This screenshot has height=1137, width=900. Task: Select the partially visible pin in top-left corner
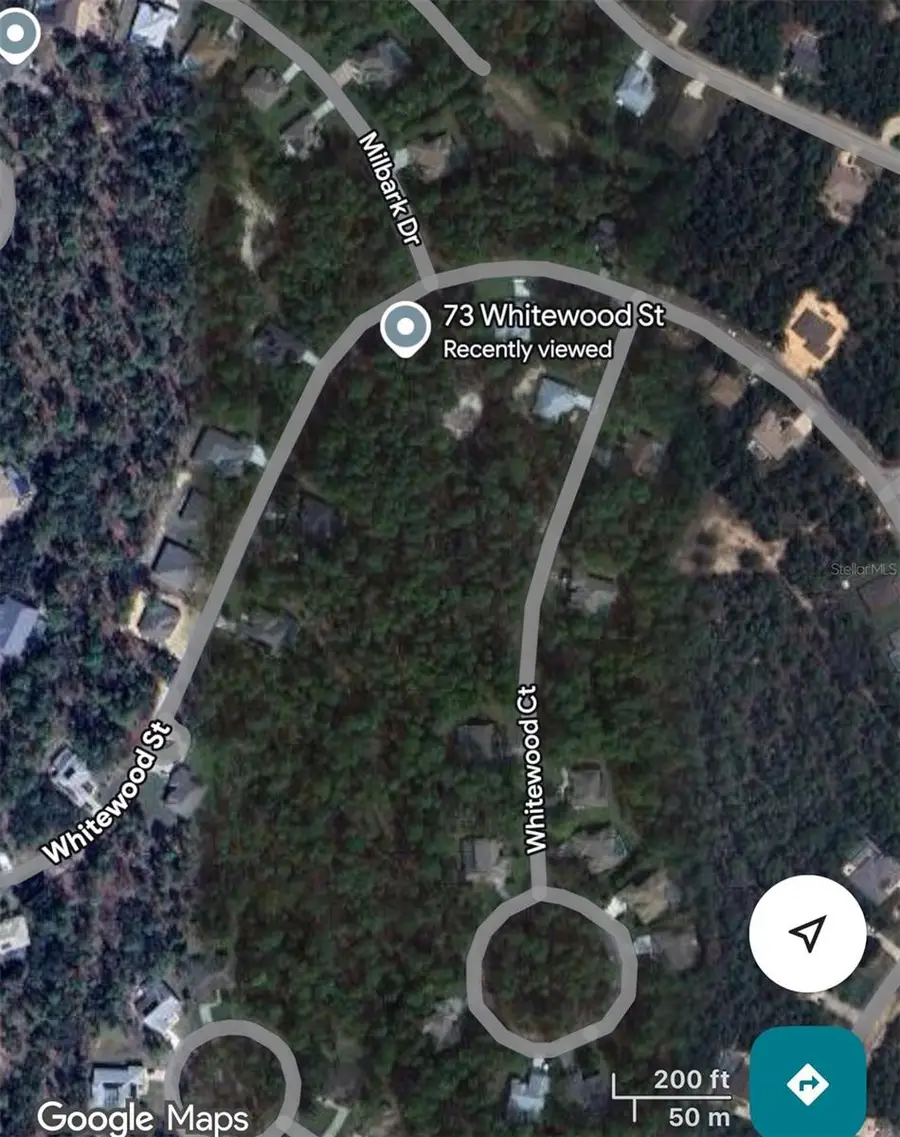pos(14,30)
